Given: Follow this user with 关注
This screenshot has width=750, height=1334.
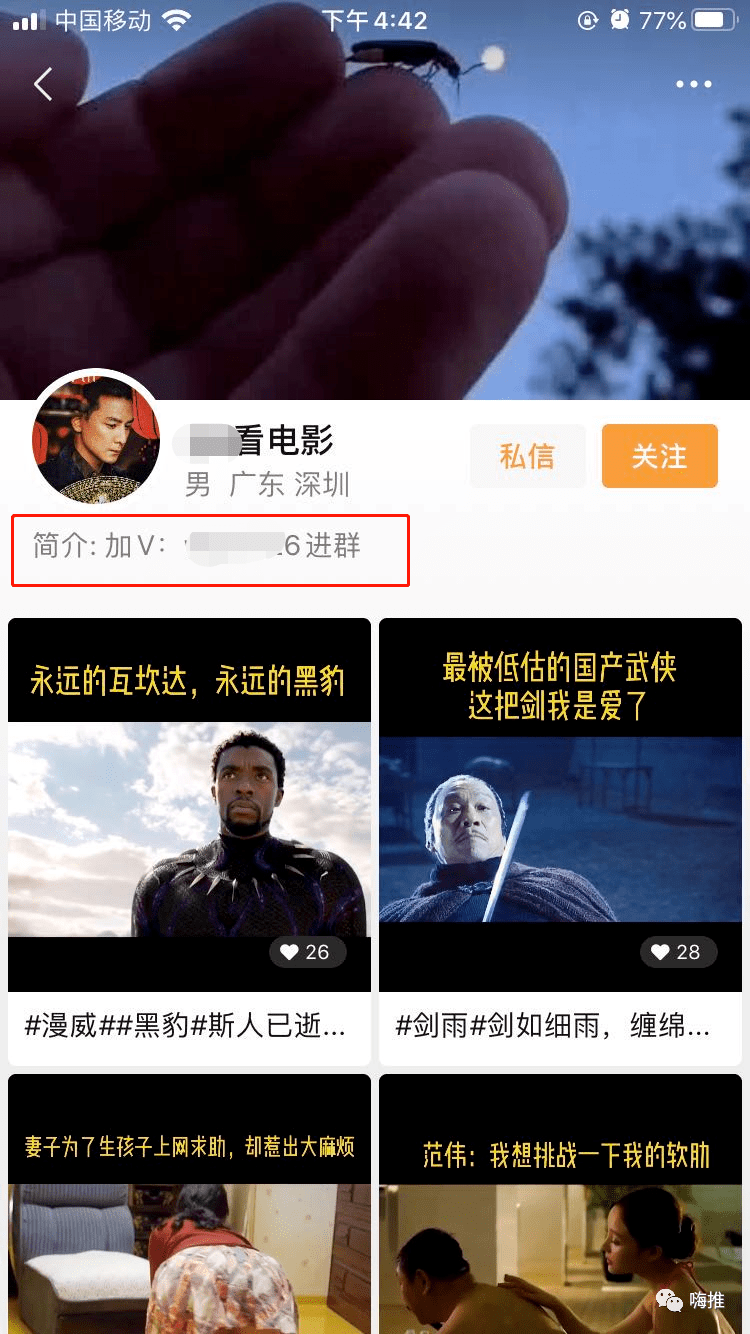Looking at the screenshot, I should pos(660,456).
